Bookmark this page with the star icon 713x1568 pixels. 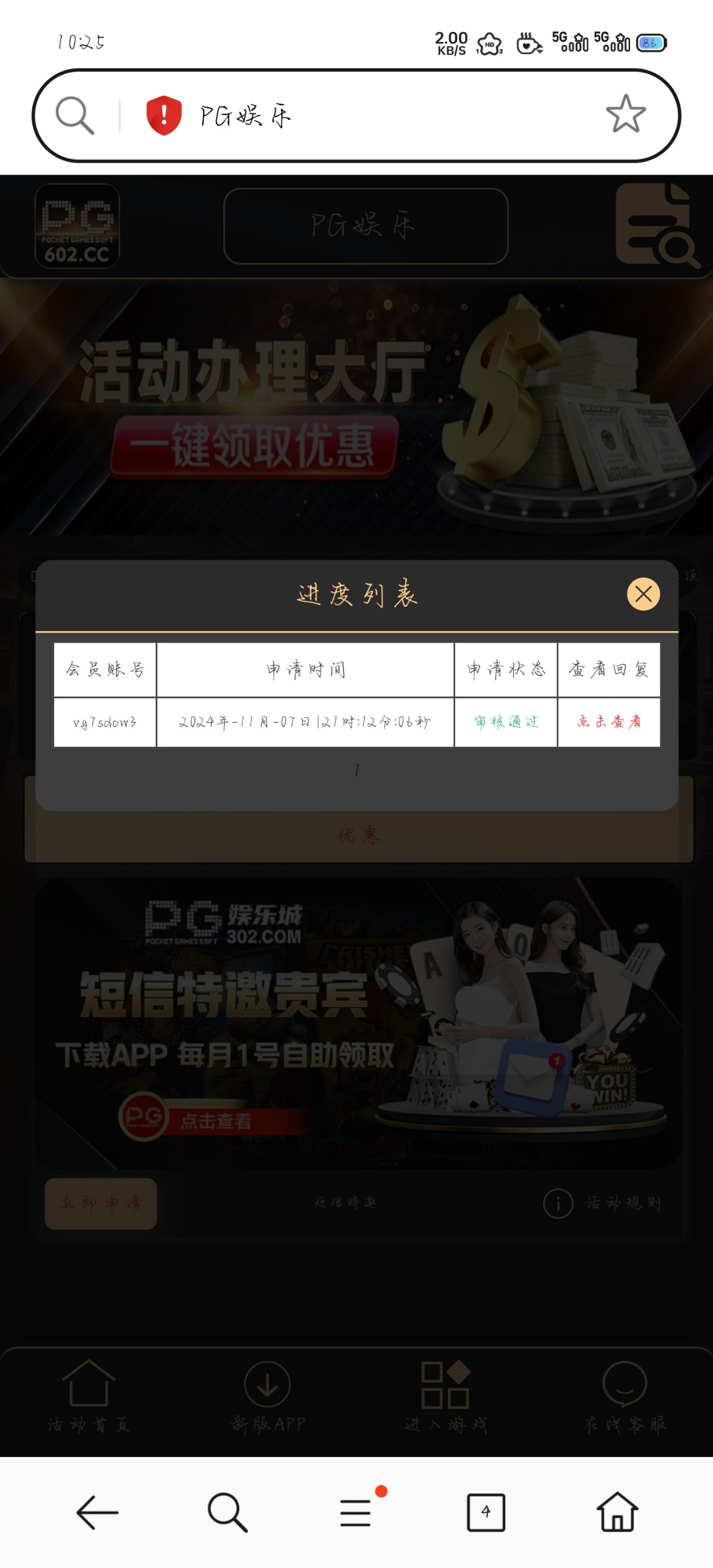click(626, 115)
